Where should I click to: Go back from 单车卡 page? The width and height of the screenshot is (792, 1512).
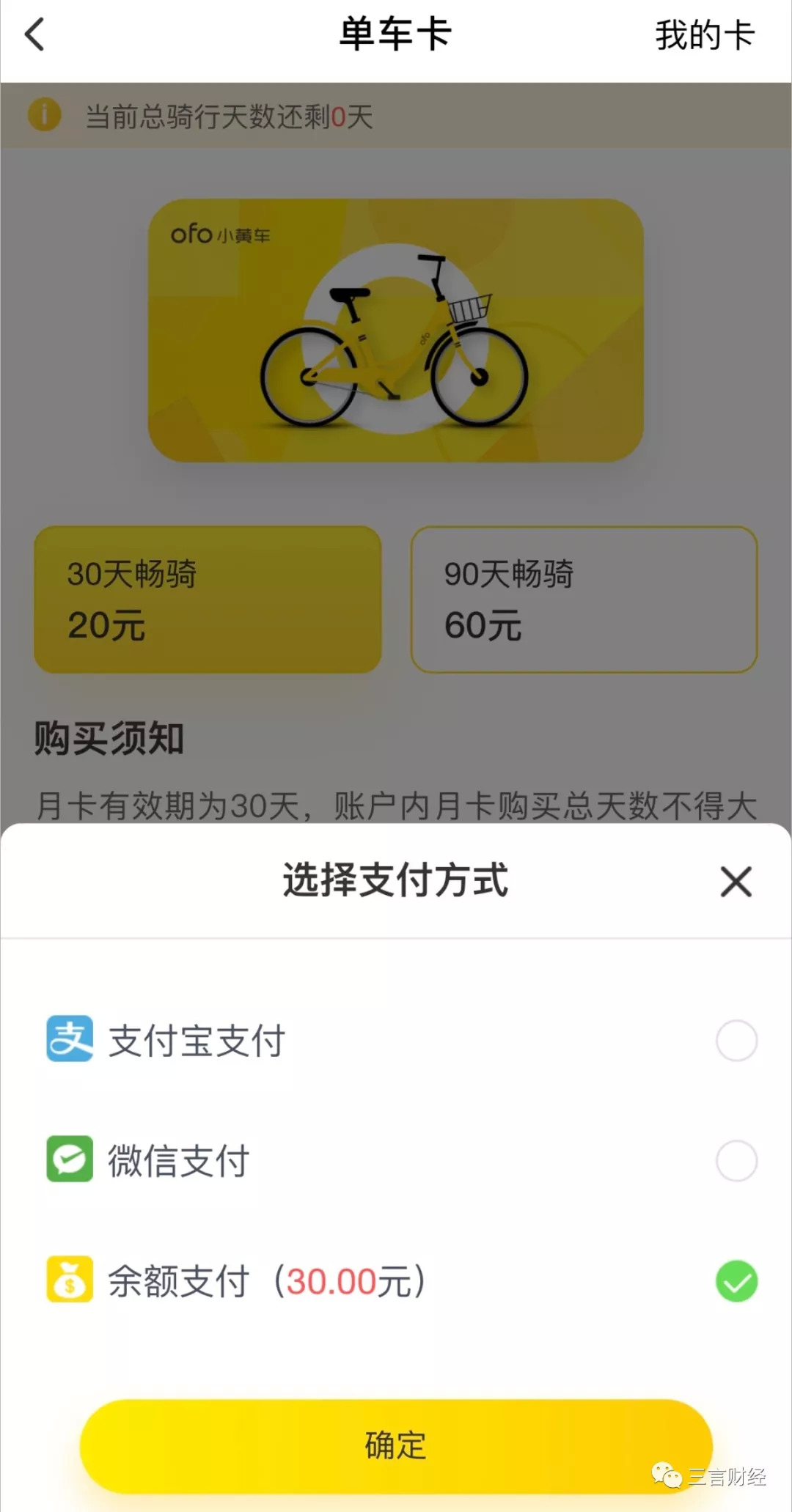click(34, 34)
